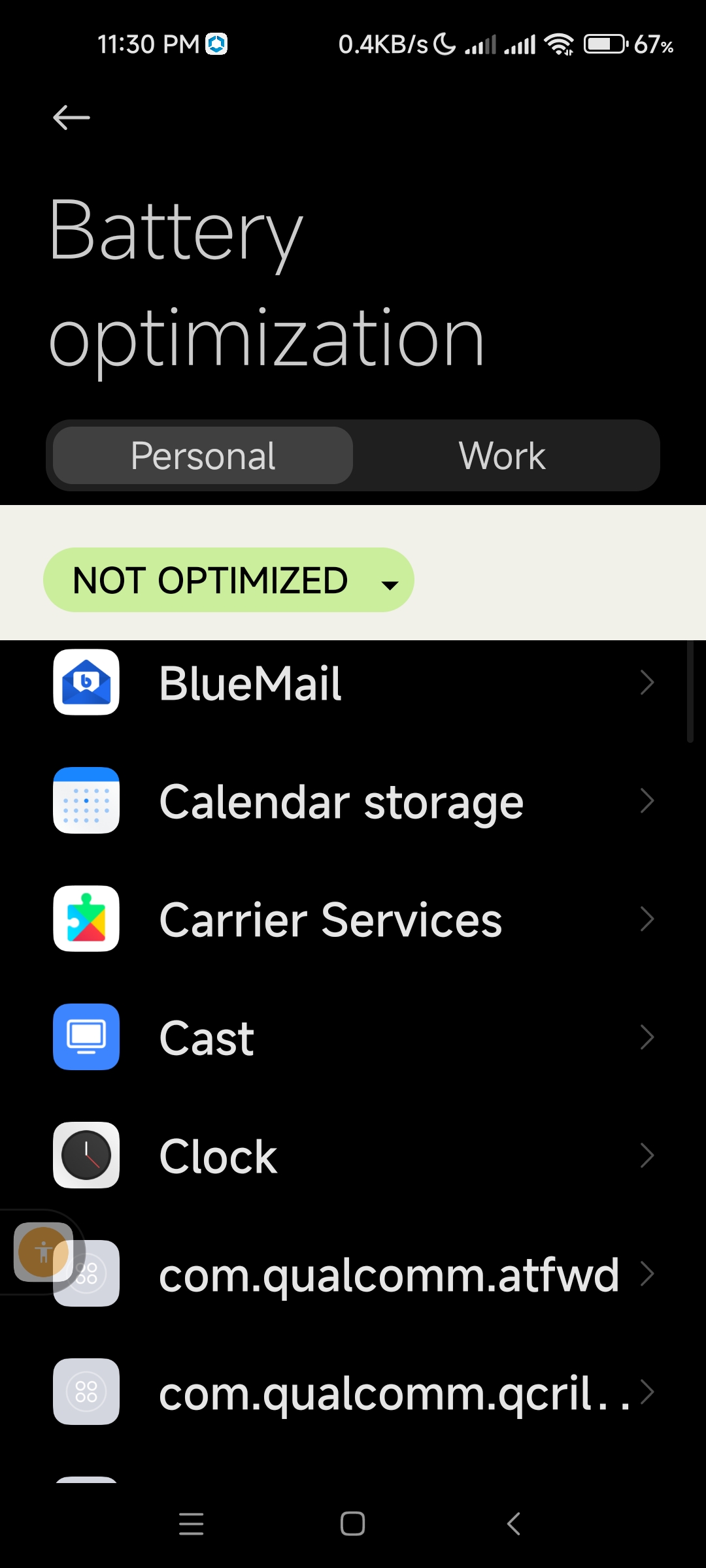Open com.qualcomm.atfwd entry

pyautogui.click(x=353, y=1274)
